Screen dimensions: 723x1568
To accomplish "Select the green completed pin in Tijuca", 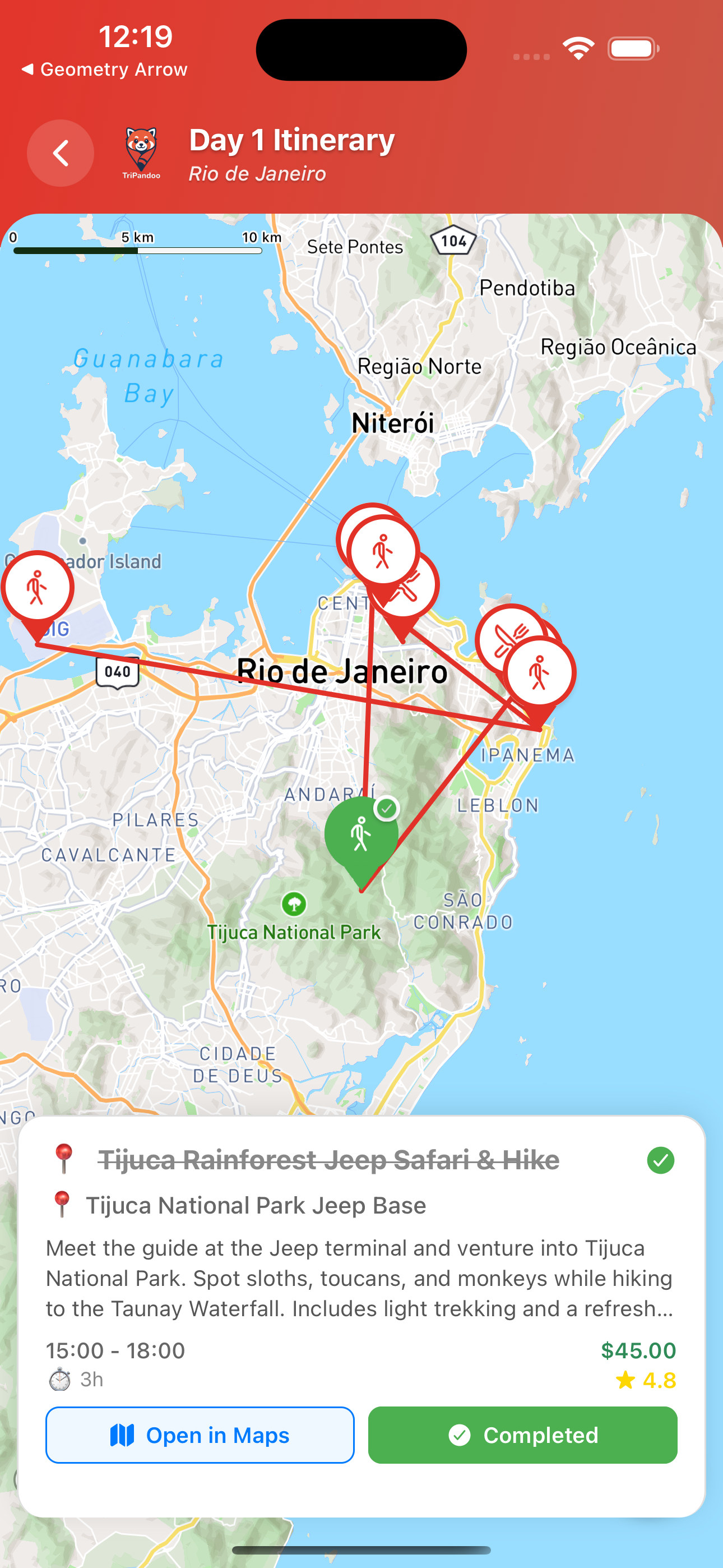I will pos(361,835).
